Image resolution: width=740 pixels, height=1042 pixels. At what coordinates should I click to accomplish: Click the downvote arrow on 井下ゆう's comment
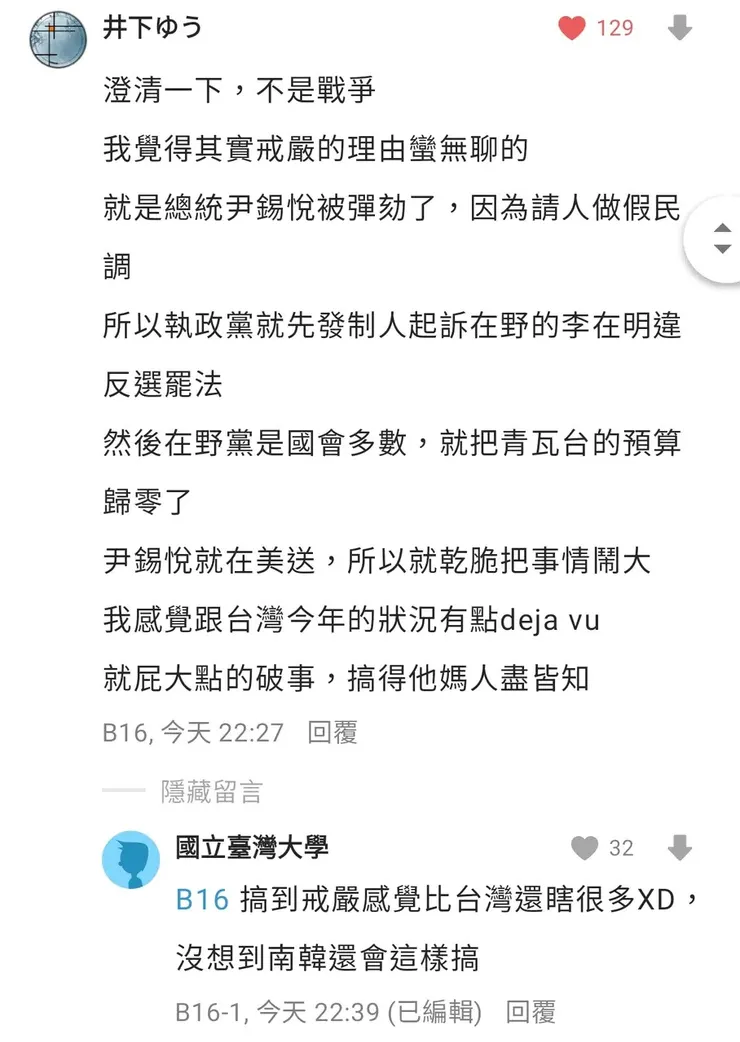coord(679,29)
